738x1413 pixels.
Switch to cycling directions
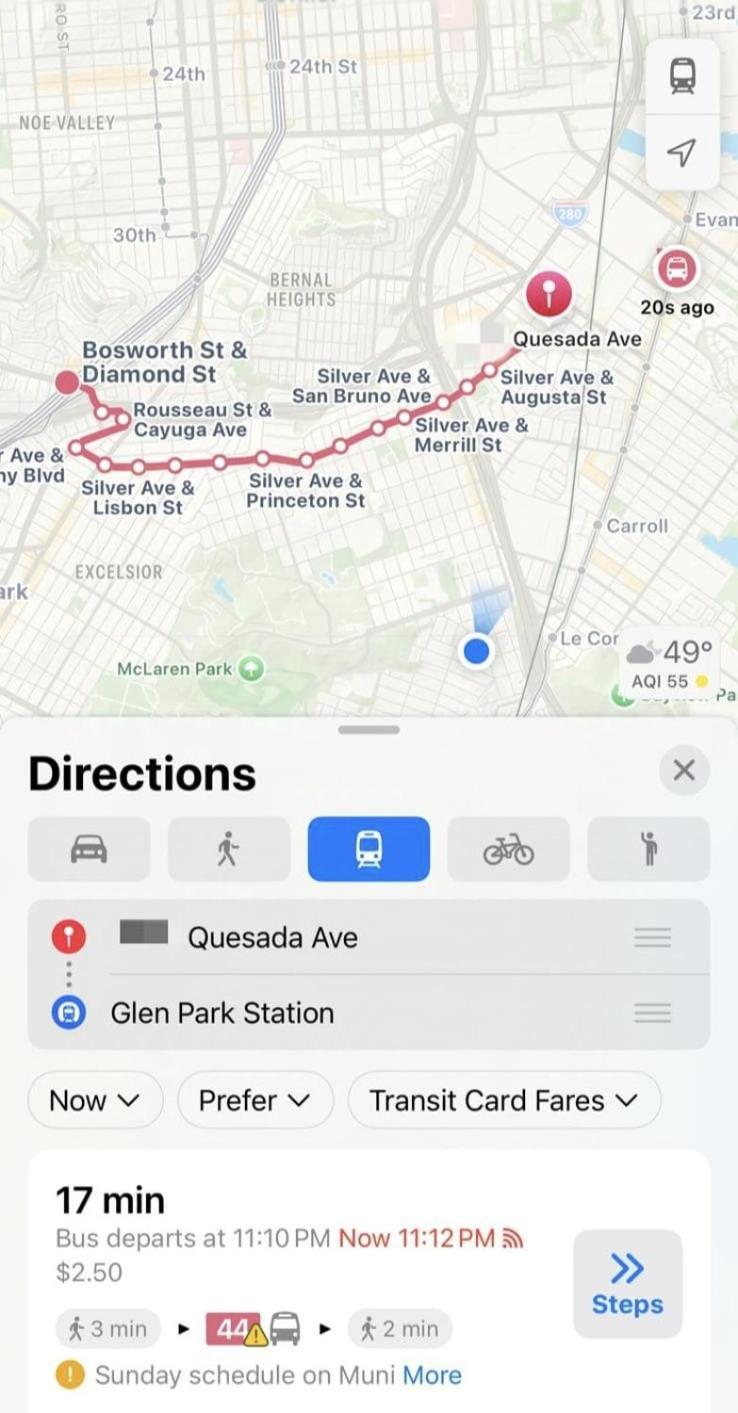(508, 849)
